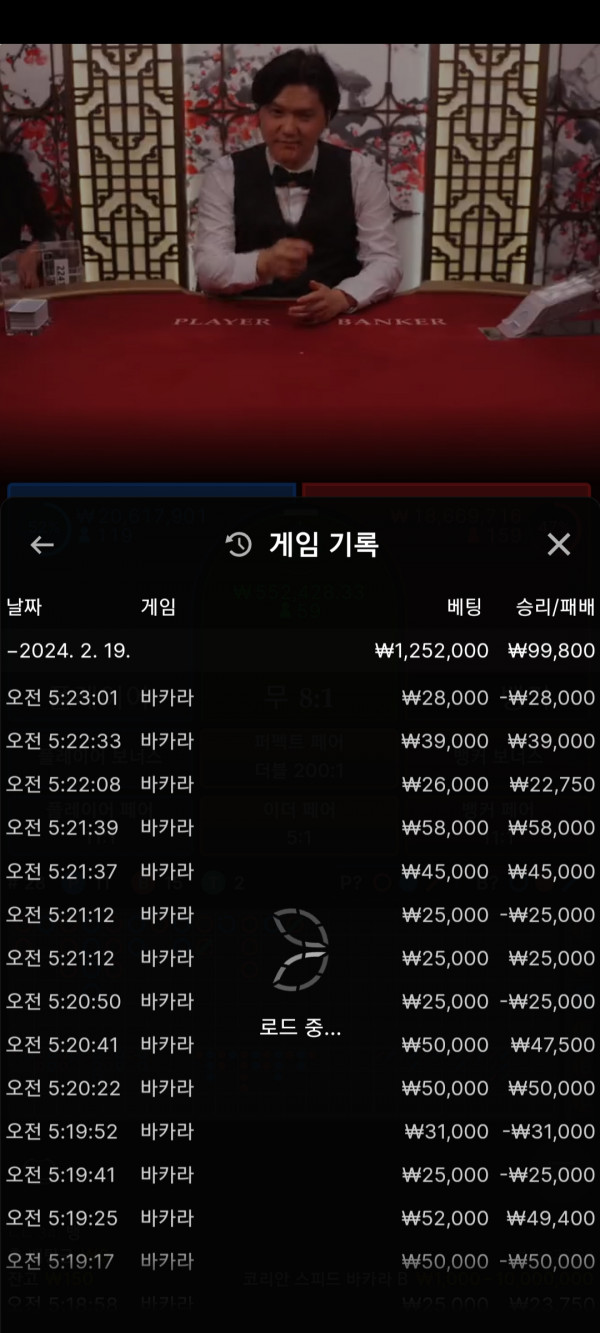
Task: Open the 오전 5:20:22 바카라 record
Action: coord(300,1088)
